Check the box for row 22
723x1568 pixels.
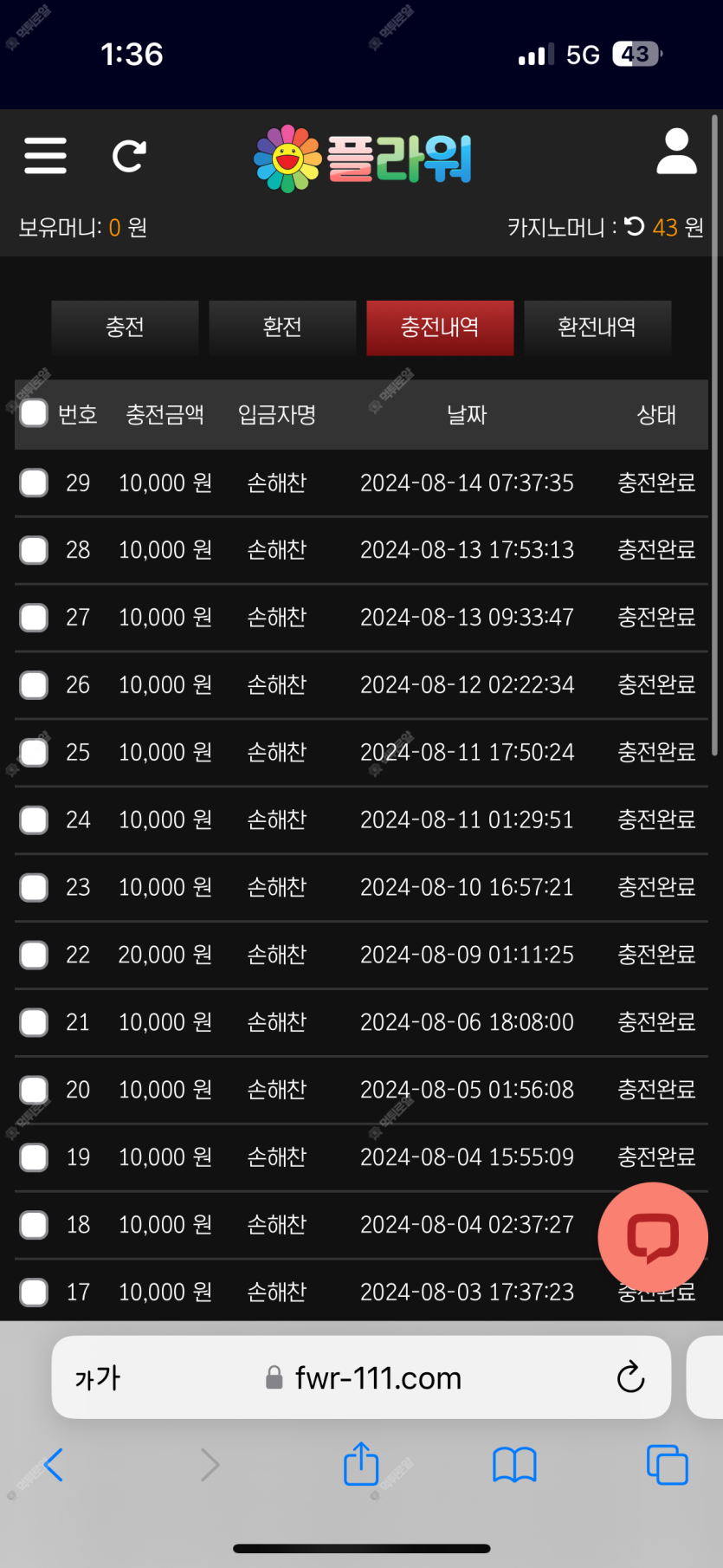click(x=34, y=955)
